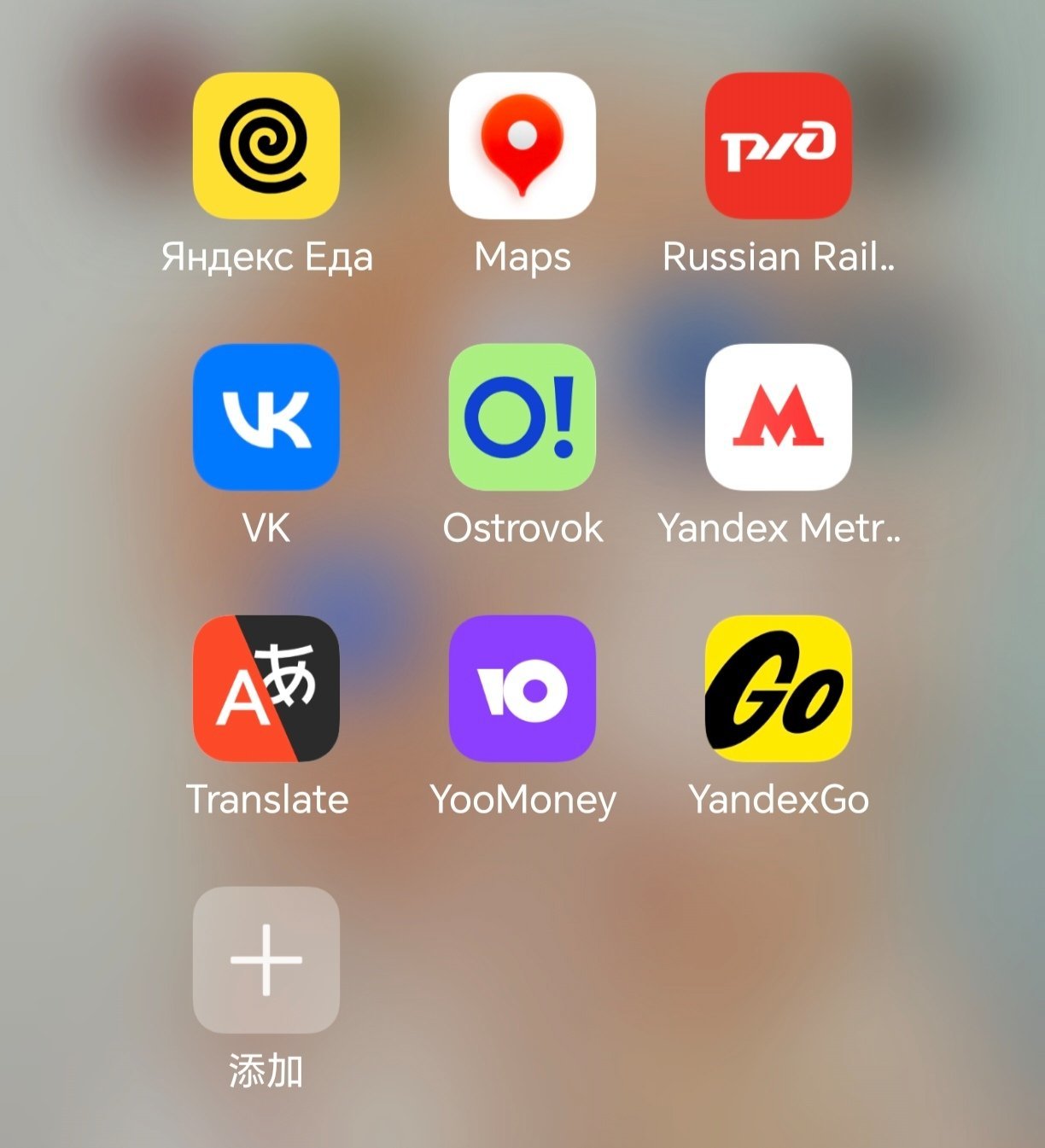Launch the VK app

click(266, 417)
